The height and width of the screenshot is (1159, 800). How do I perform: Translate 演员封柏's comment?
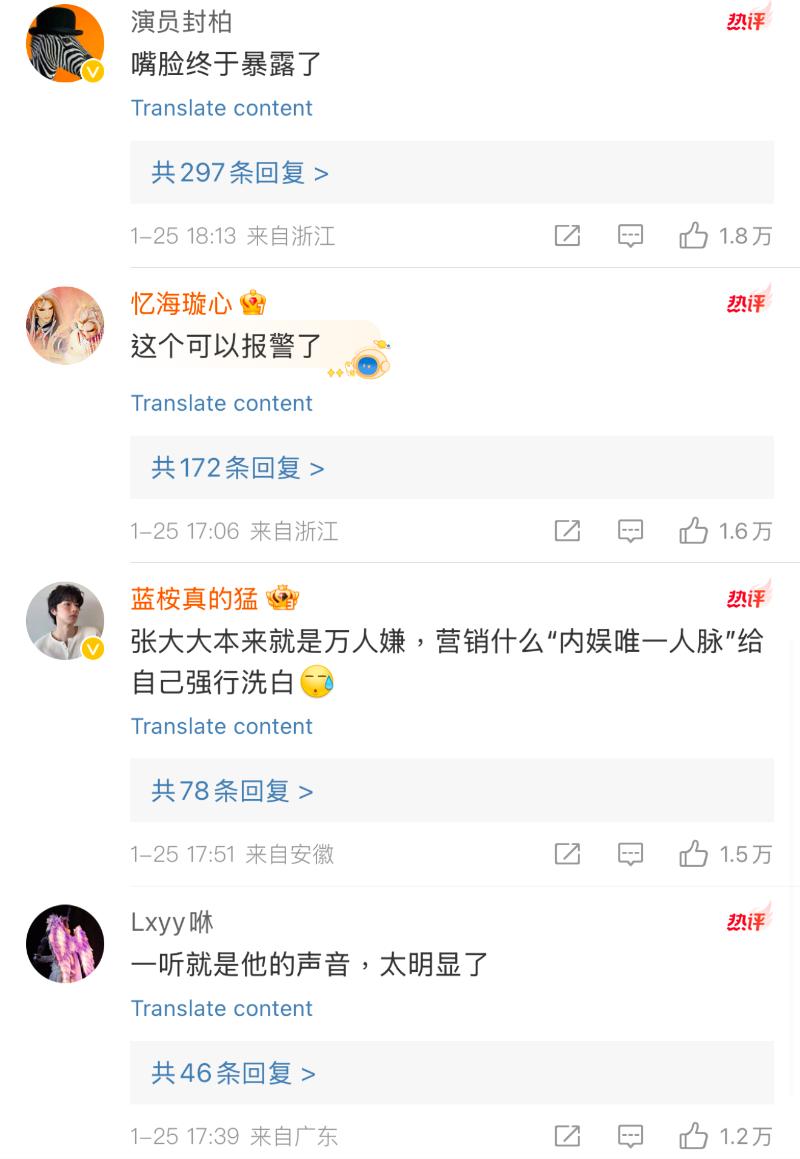(x=221, y=108)
